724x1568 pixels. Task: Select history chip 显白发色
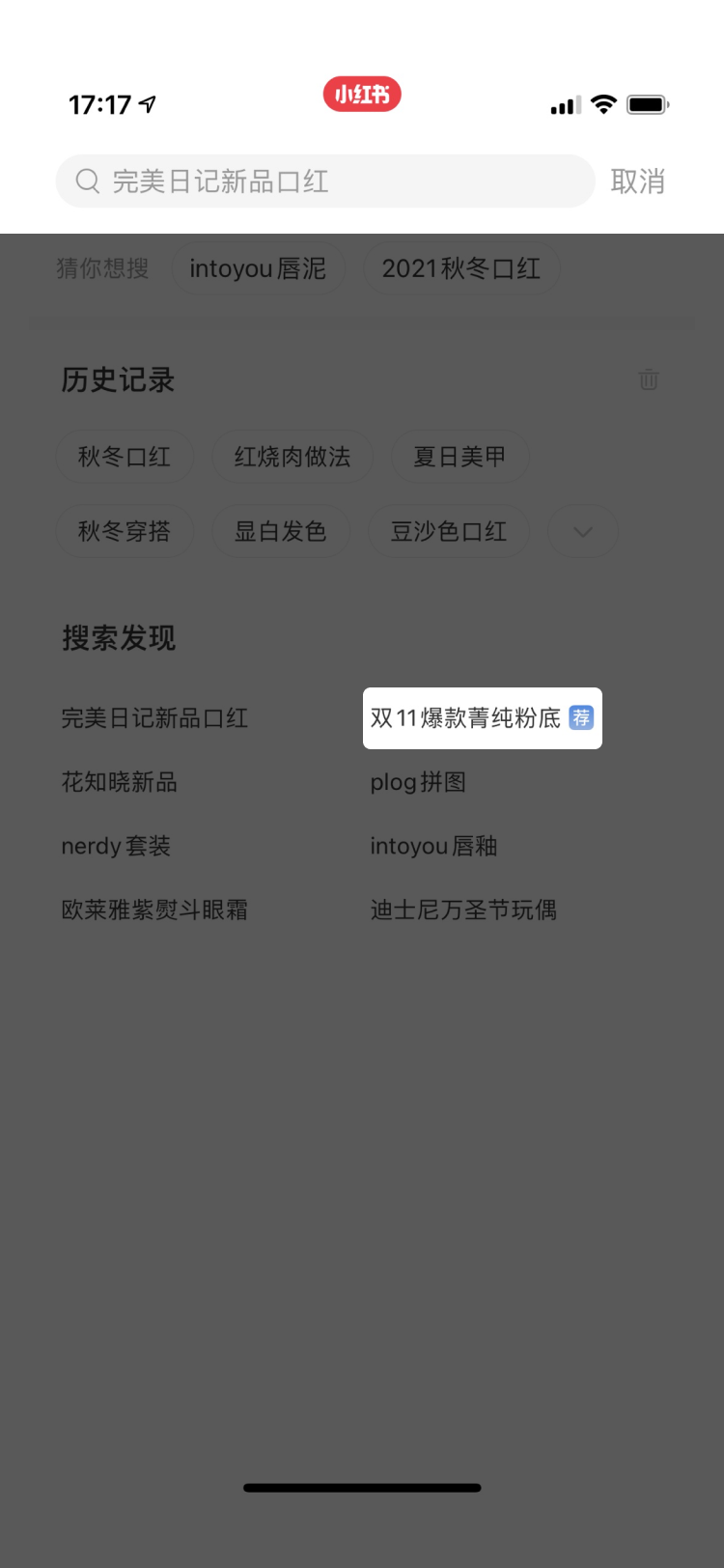(x=281, y=531)
